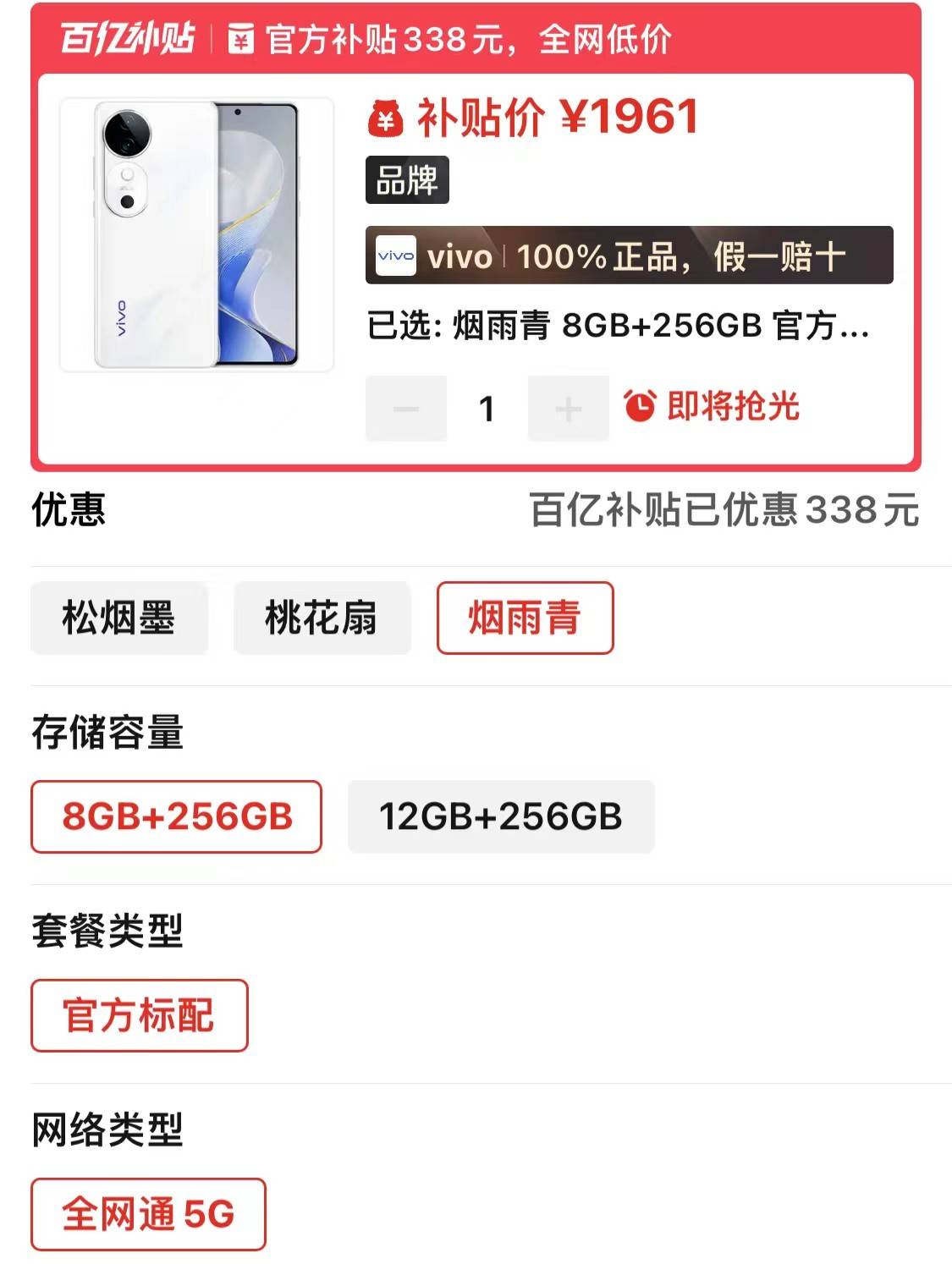Select the 官方标配 package type
Image resolution: width=952 pixels, height=1264 pixels.
click(139, 1015)
